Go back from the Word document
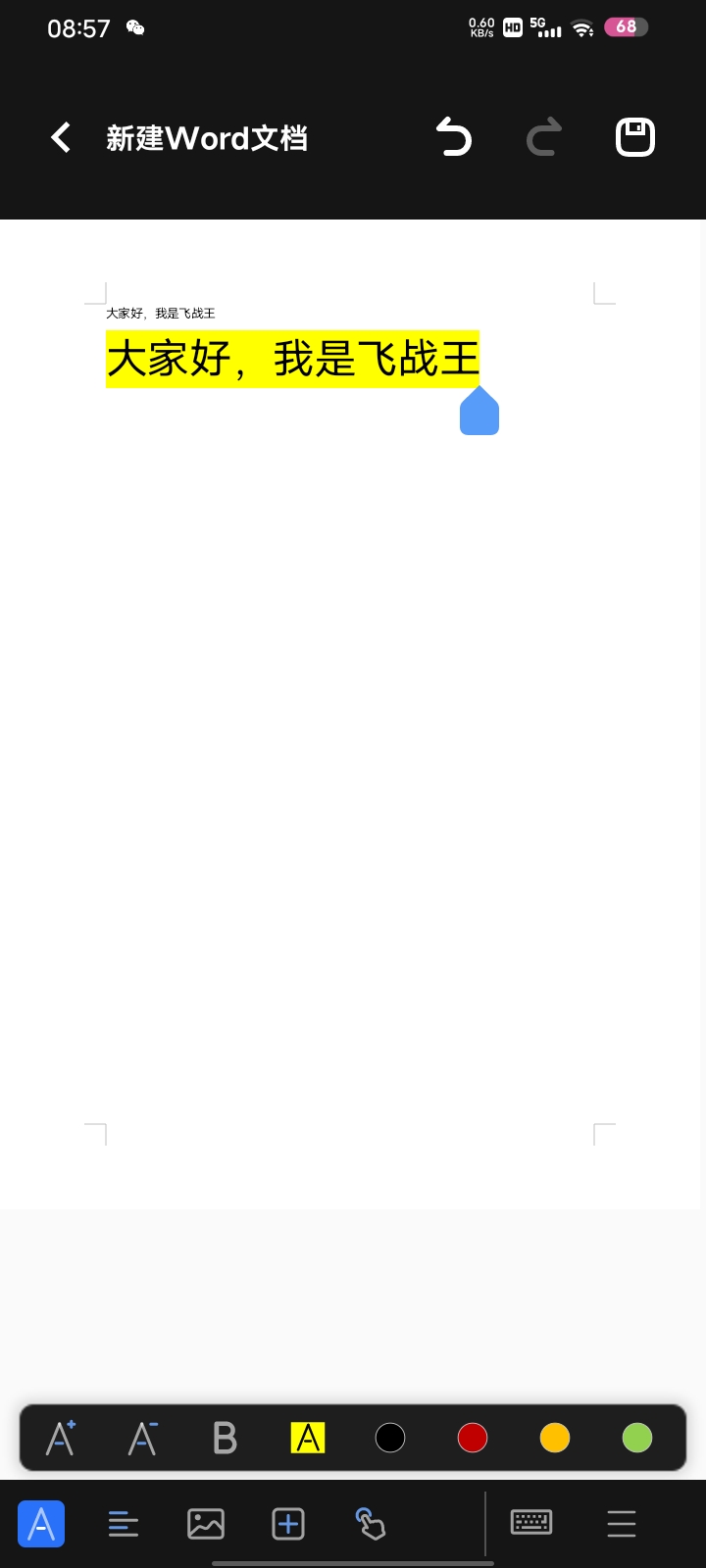 [x=61, y=138]
